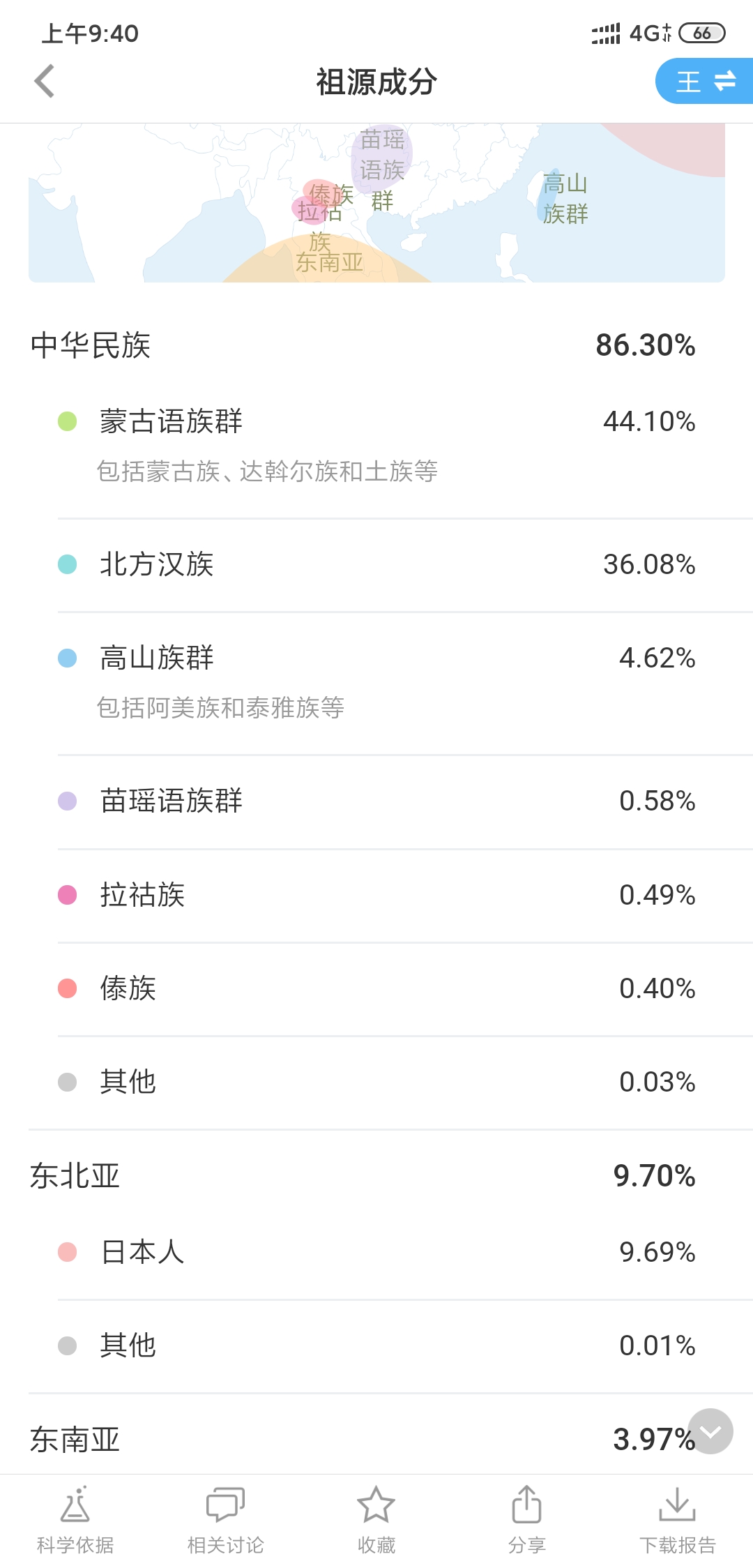This screenshot has width=753, height=1568.
Task: Open the 科学依据 section
Action: [75, 1521]
